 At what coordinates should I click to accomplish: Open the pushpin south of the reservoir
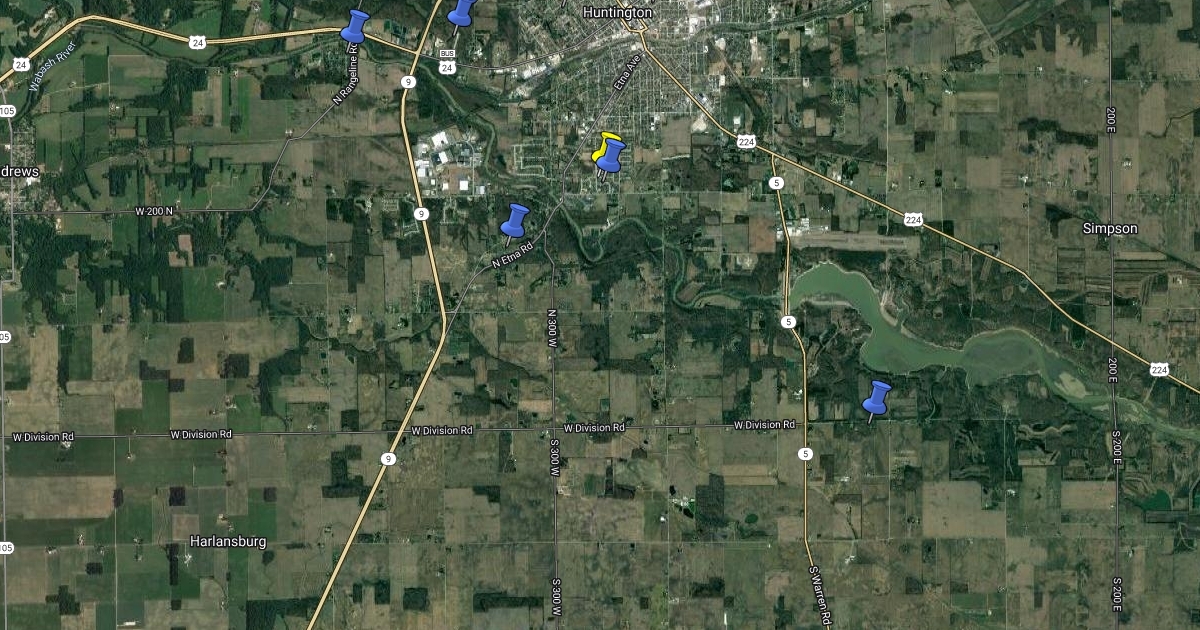(x=877, y=398)
